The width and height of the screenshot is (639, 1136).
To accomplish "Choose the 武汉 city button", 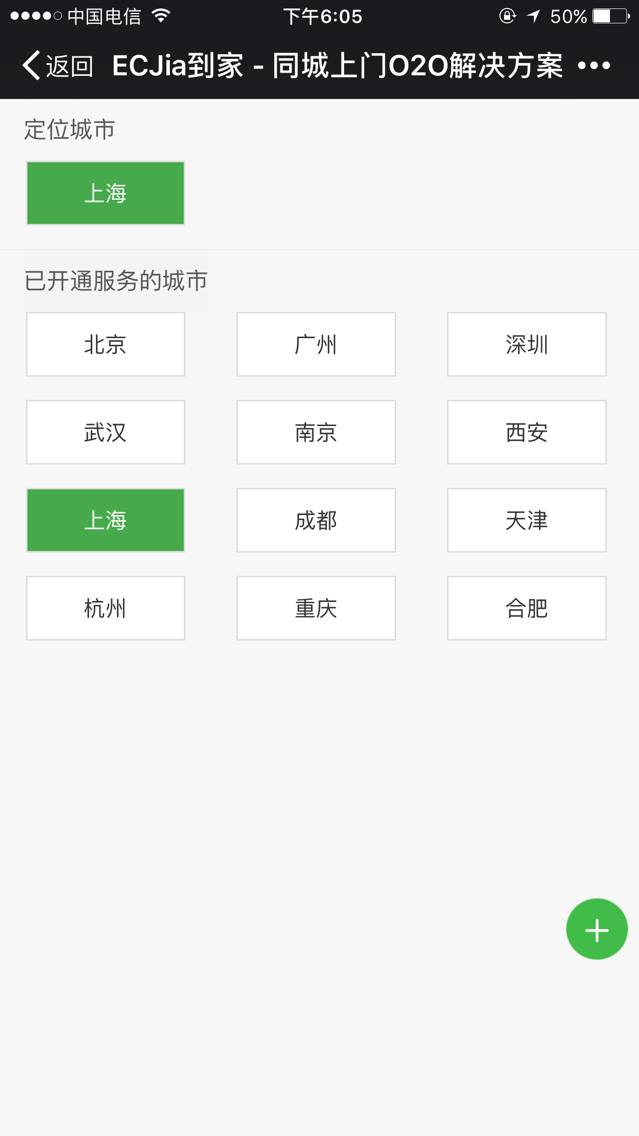I will pyautogui.click(x=106, y=432).
